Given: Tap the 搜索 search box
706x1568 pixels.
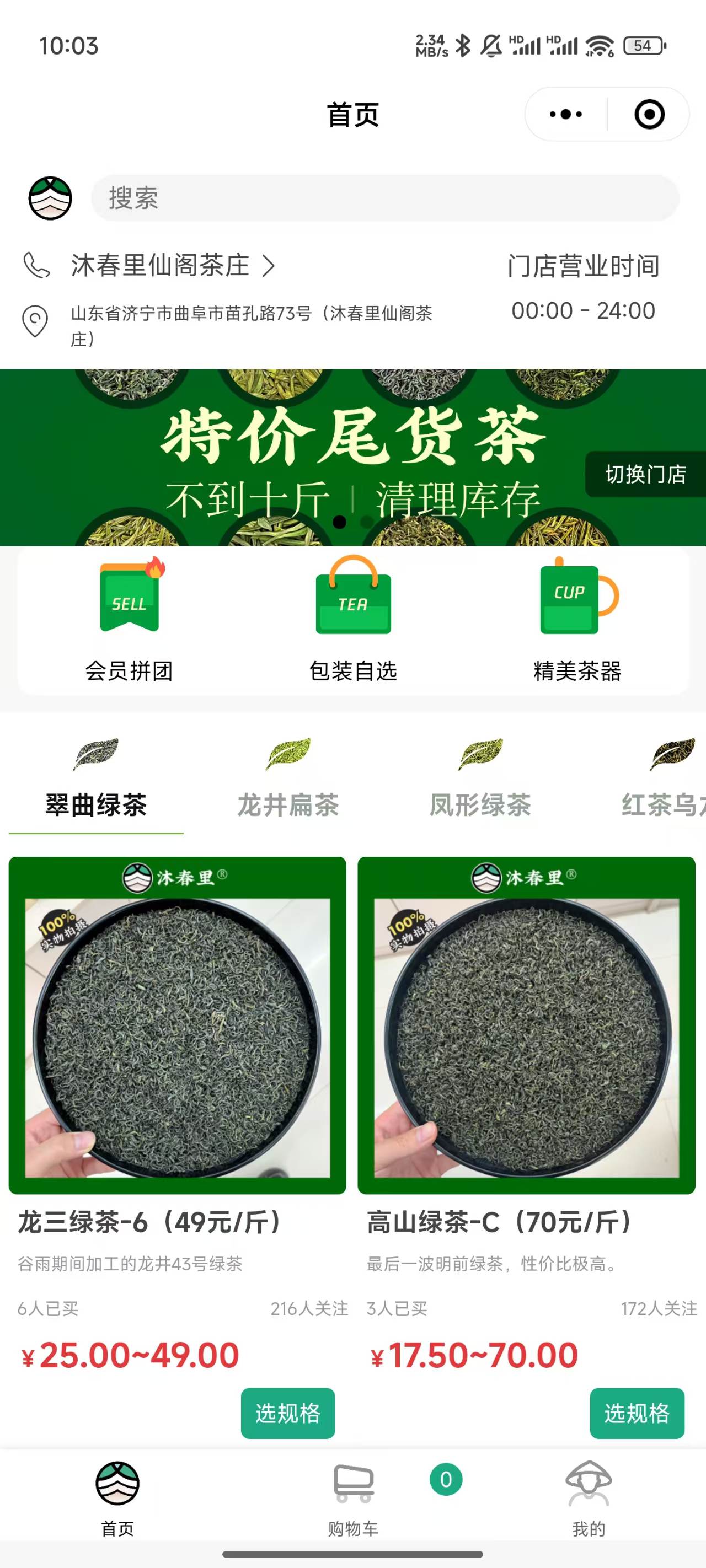Looking at the screenshot, I should [x=385, y=198].
